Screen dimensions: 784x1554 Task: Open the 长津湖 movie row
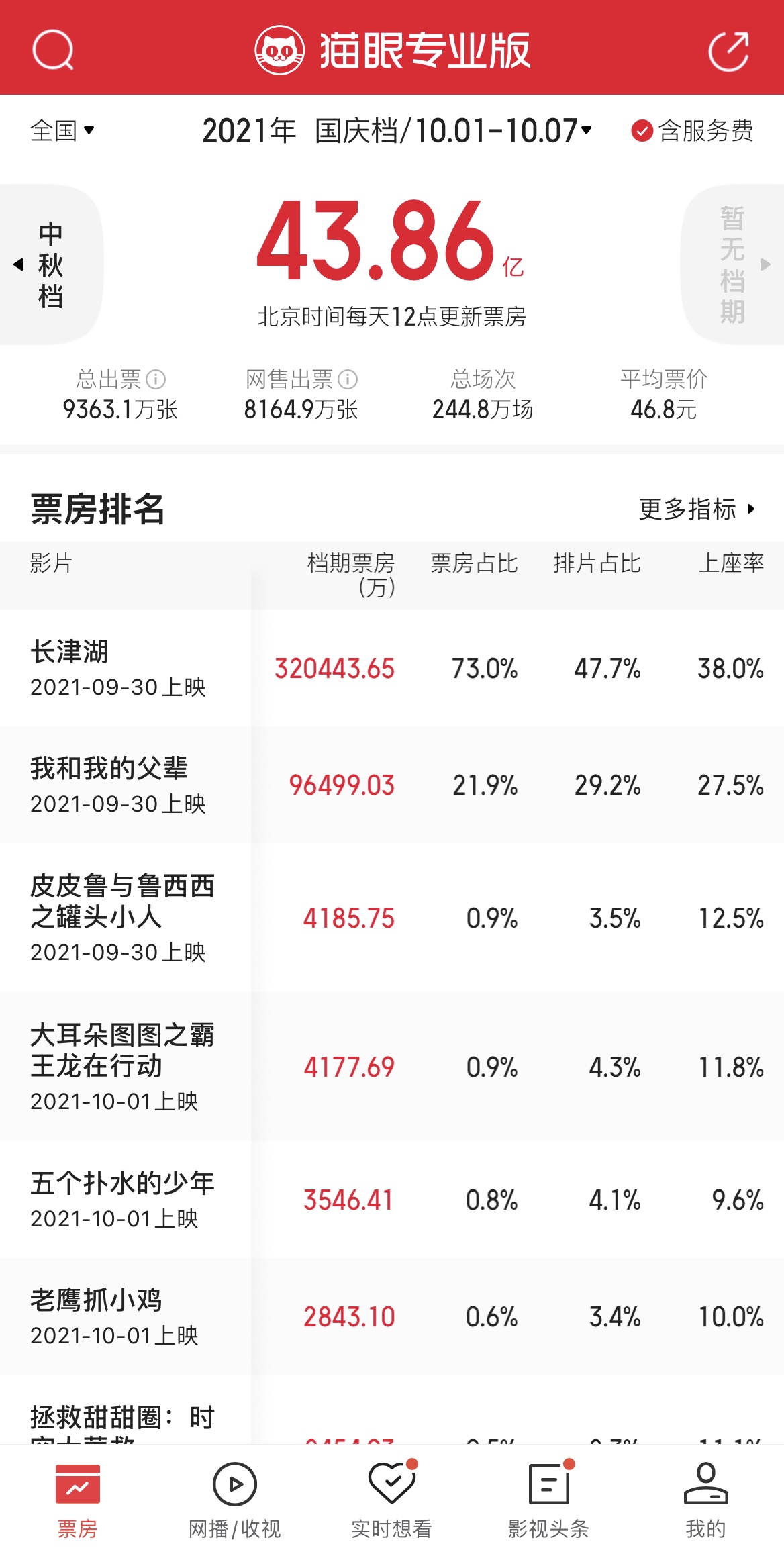[x=392, y=669]
